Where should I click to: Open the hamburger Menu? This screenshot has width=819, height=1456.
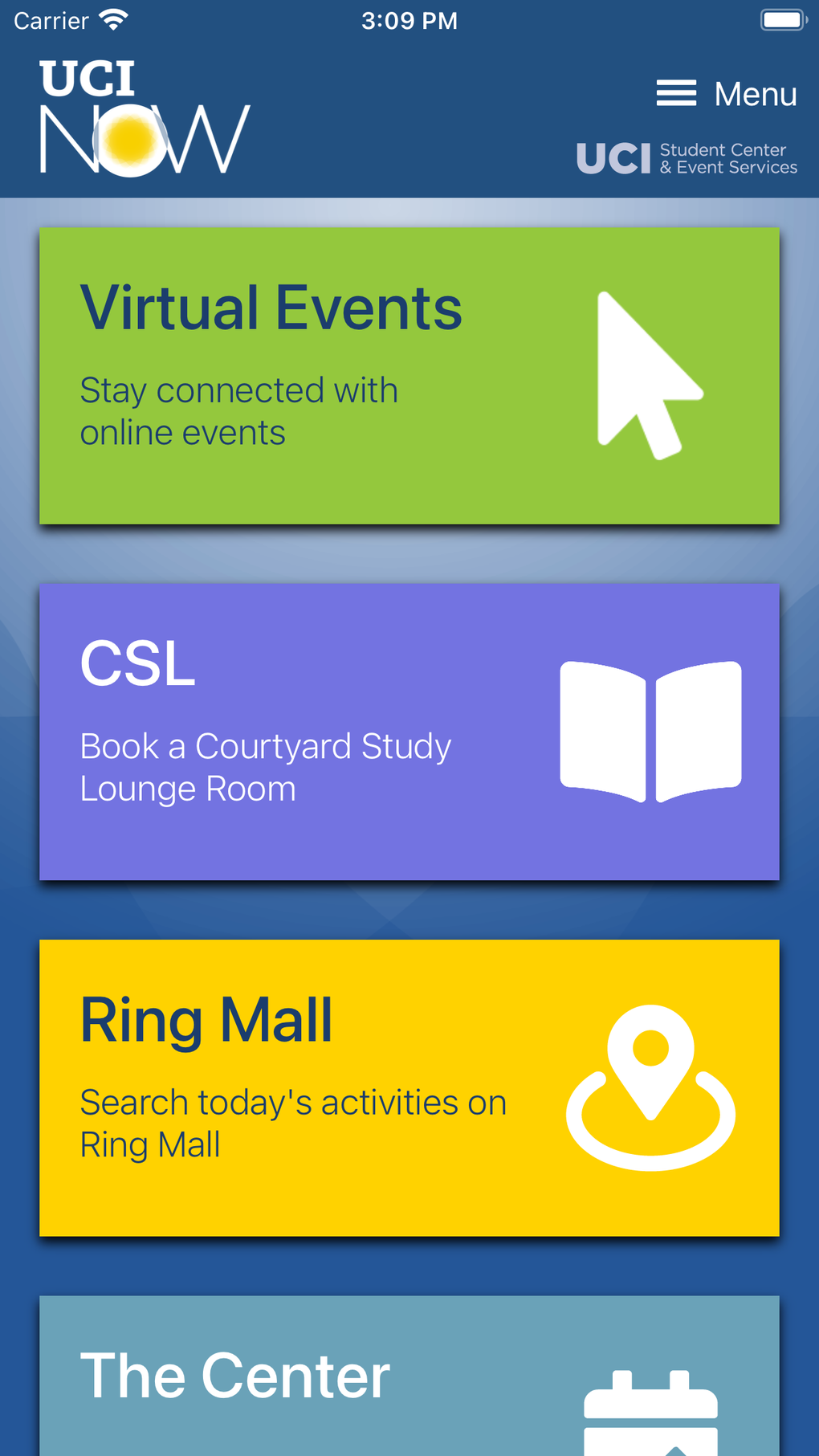tap(726, 94)
